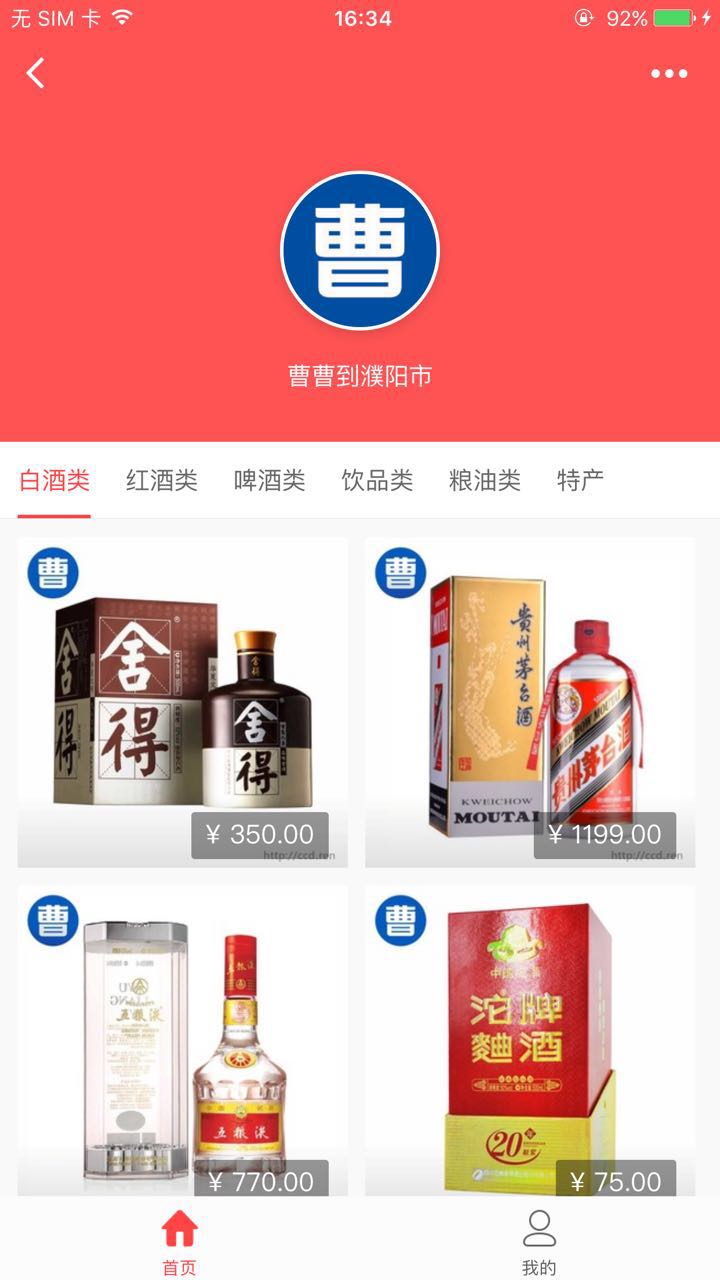Open the three-dot overflow menu
The width and height of the screenshot is (720, 1280).
click(669, 73)
